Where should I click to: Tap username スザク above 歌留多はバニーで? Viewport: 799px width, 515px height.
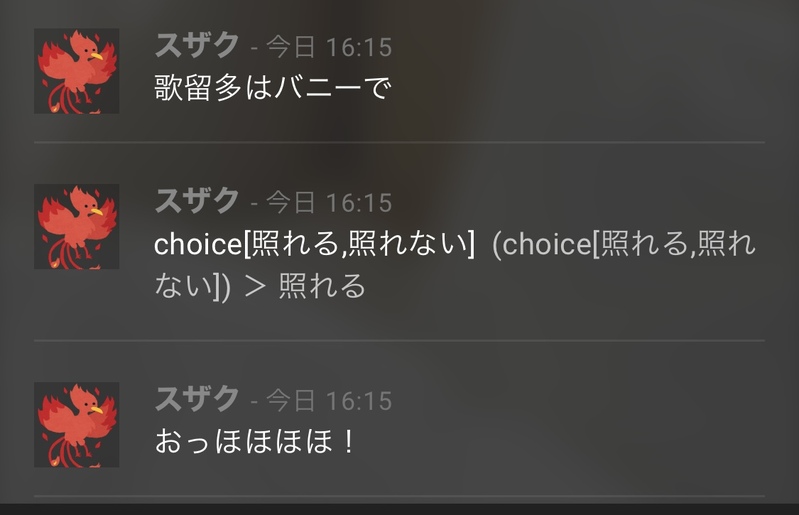click(196, 44)
